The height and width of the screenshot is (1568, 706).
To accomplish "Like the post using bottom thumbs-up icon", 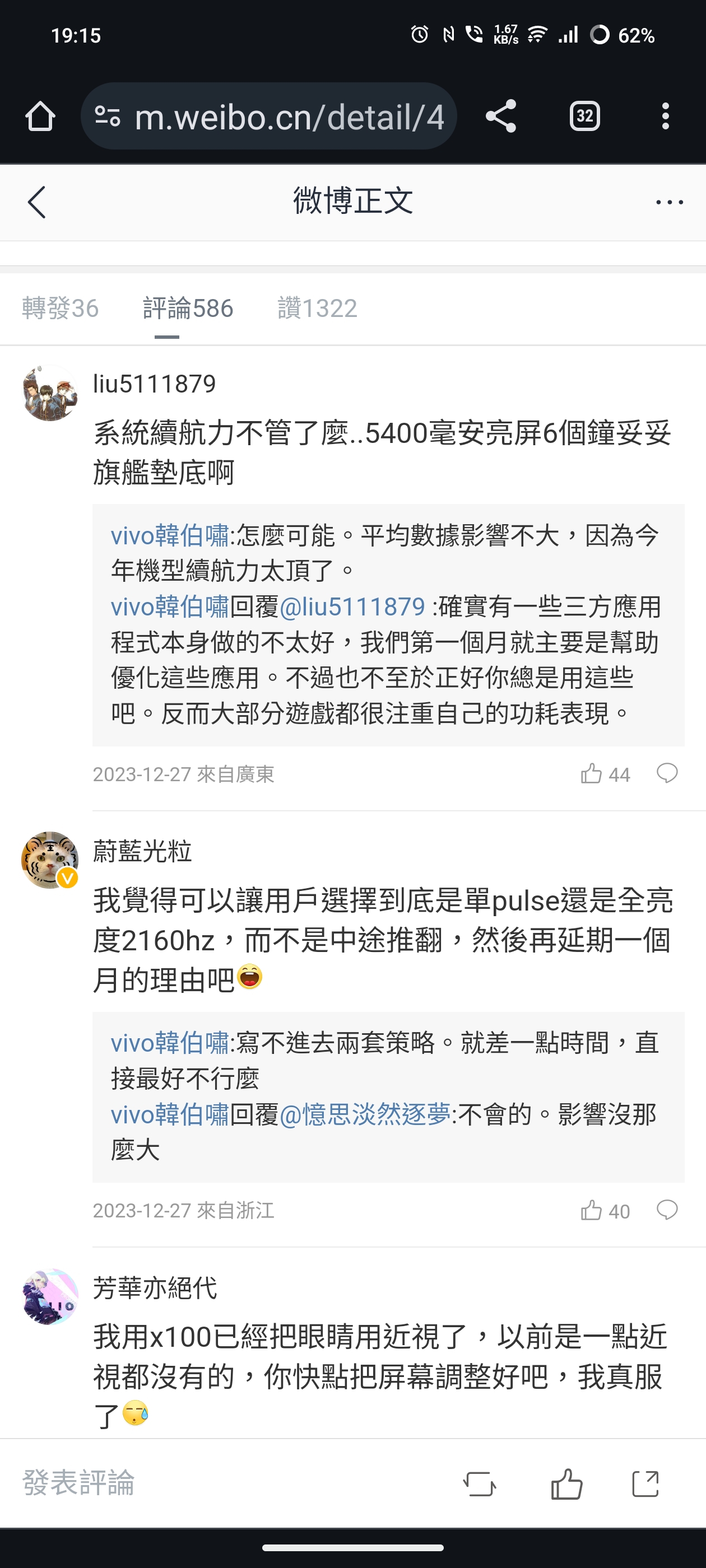I will pos(566,1483).
